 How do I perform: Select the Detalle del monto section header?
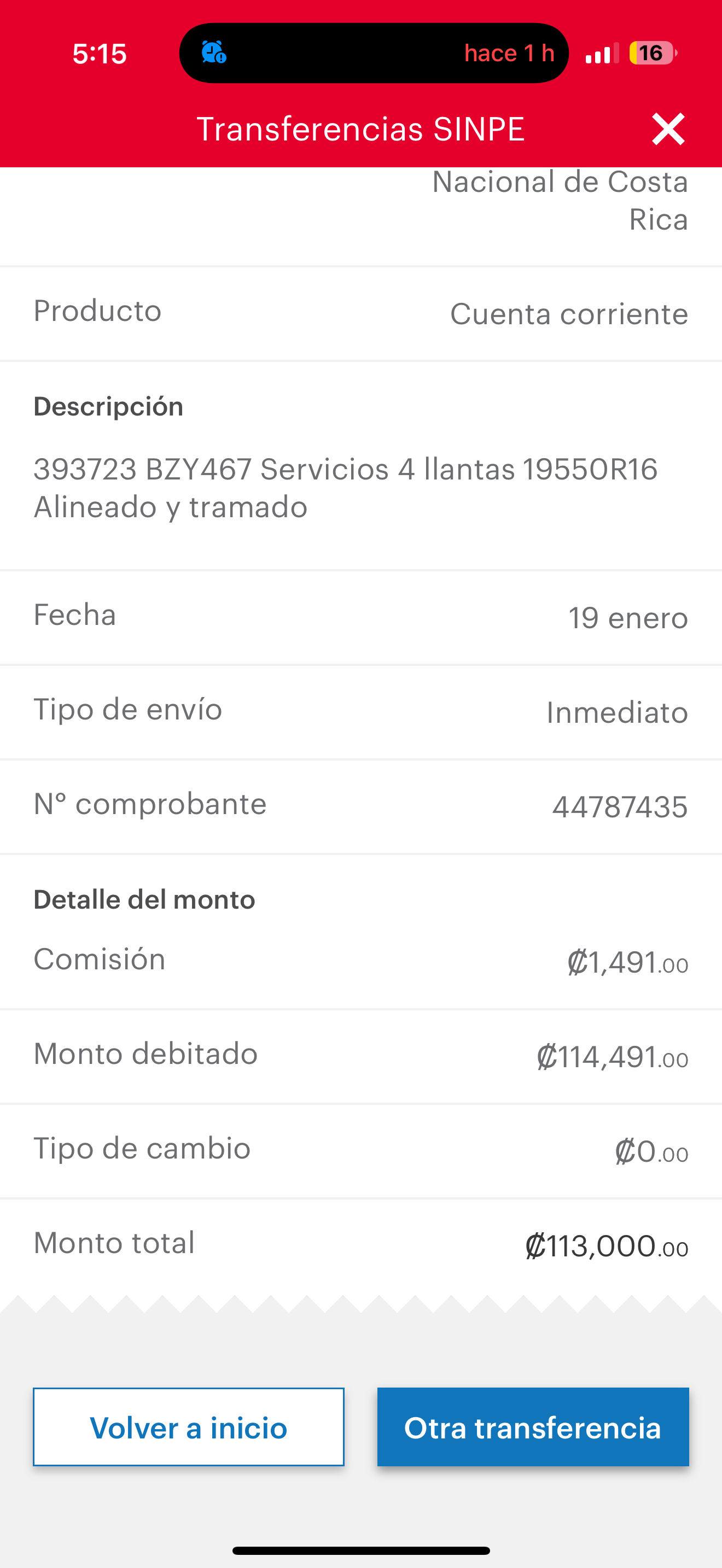(144, 899)
